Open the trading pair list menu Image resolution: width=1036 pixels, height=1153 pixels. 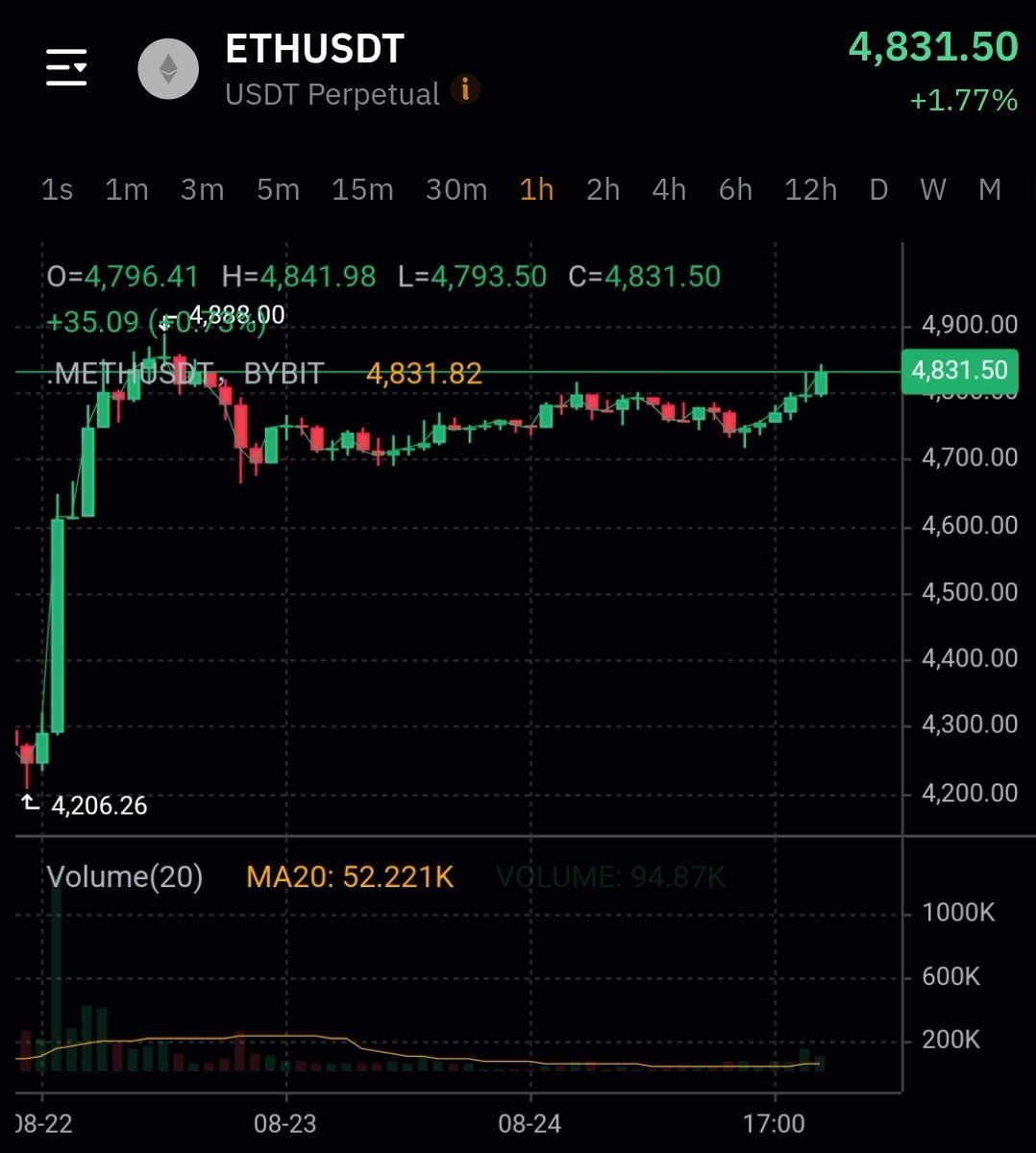(x=66, y=67)
